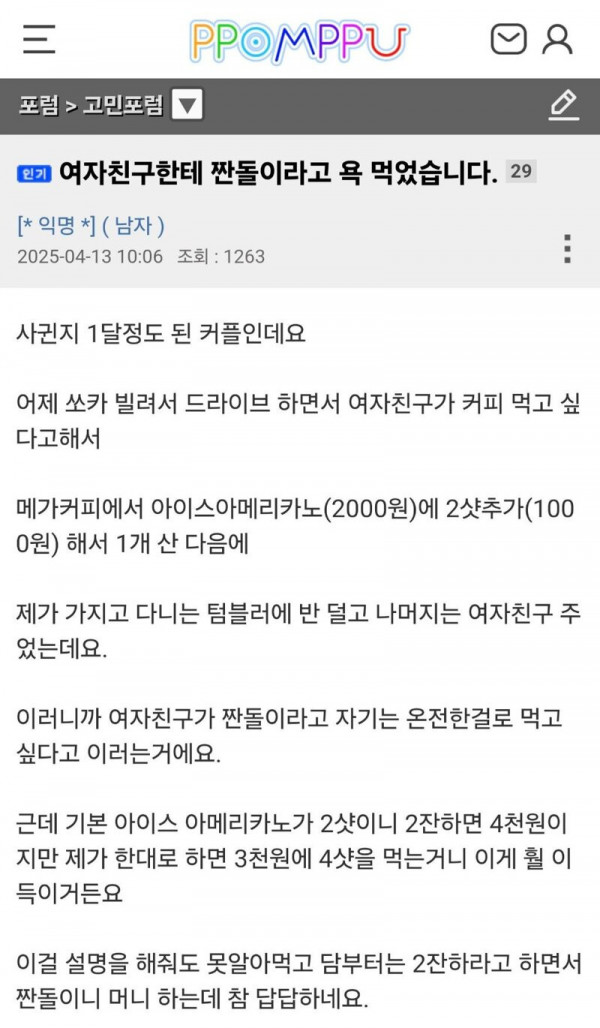Open the messages mail icon

[x=508, y=39]
